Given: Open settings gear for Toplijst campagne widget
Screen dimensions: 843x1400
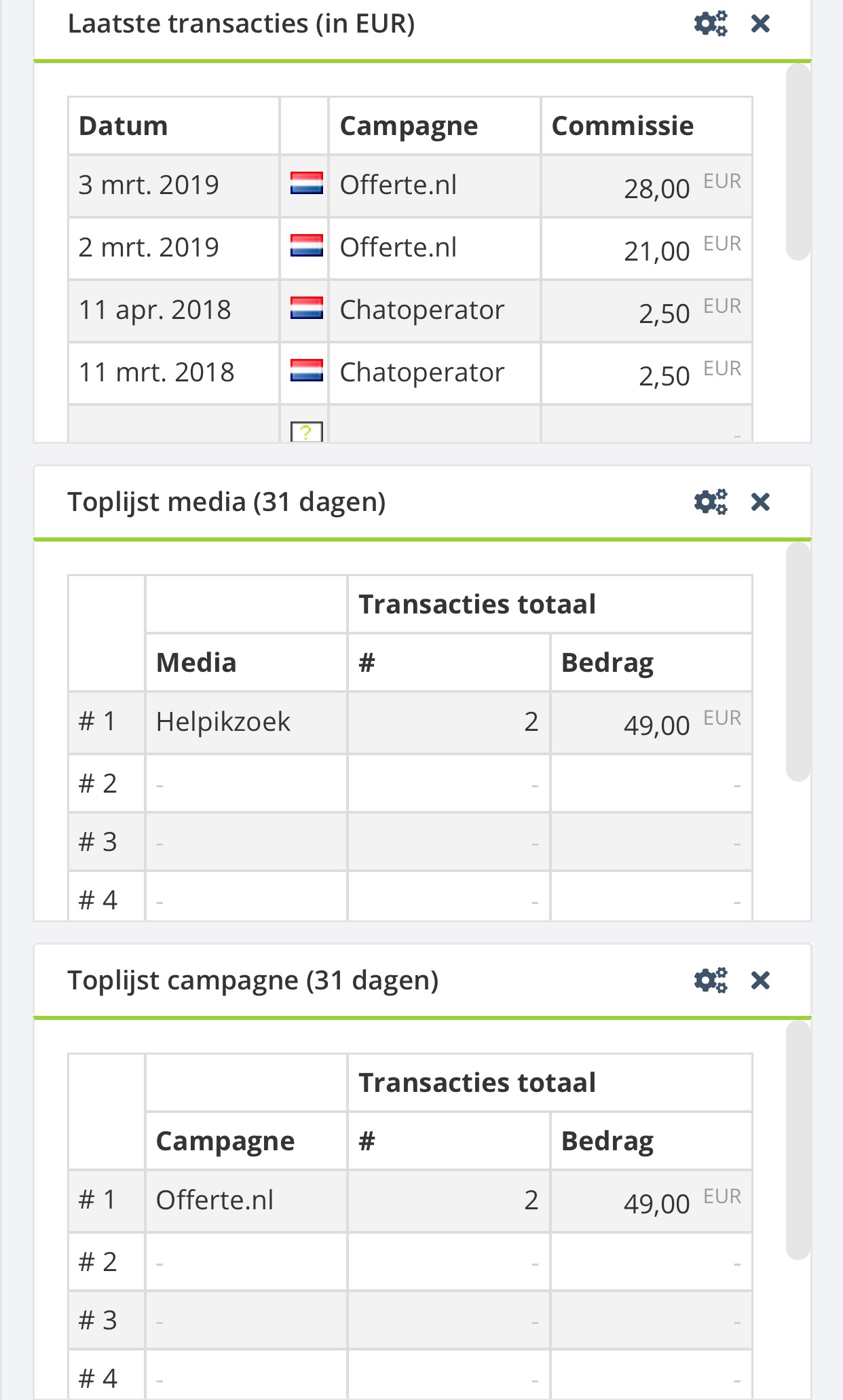Looking at the screenshot, I should coord(711,981).
